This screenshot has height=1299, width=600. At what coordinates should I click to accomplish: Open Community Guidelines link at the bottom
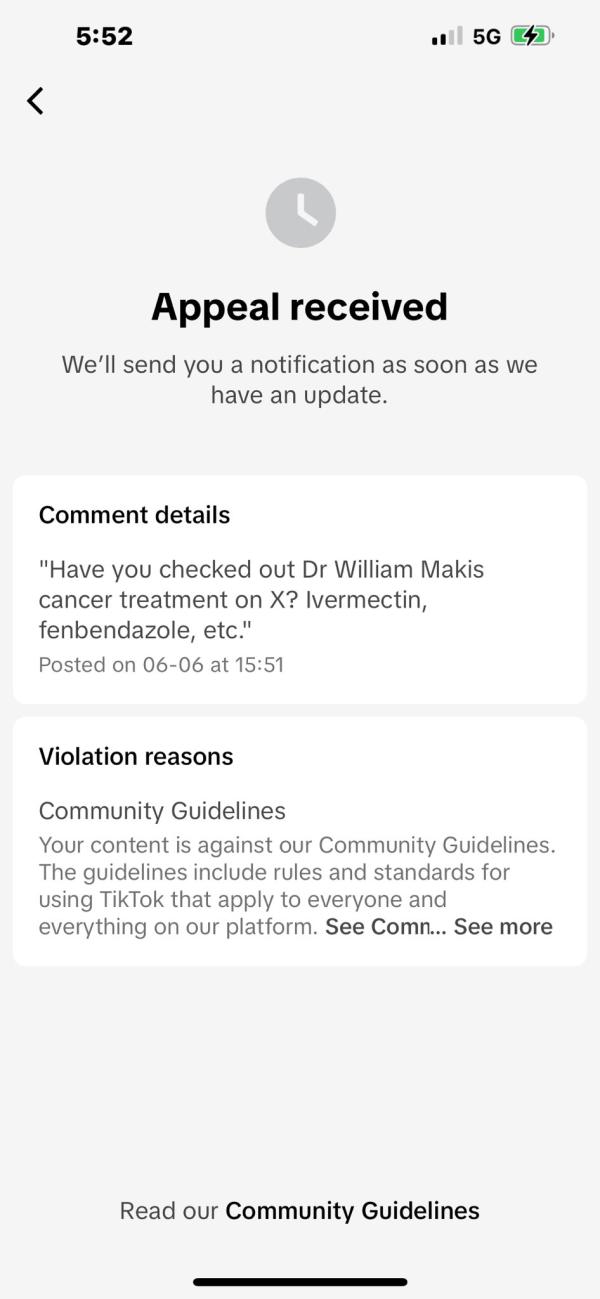[352, 1211]
